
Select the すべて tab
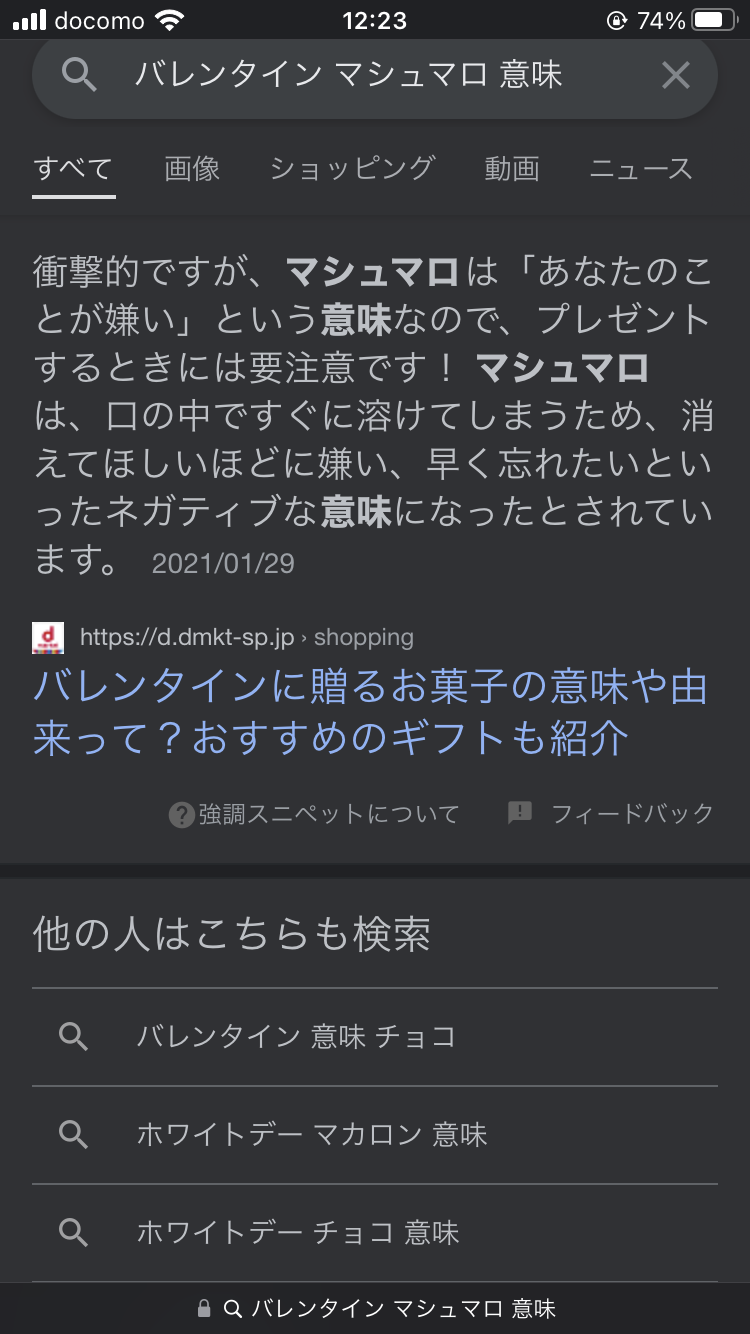[x=73, y=169]
